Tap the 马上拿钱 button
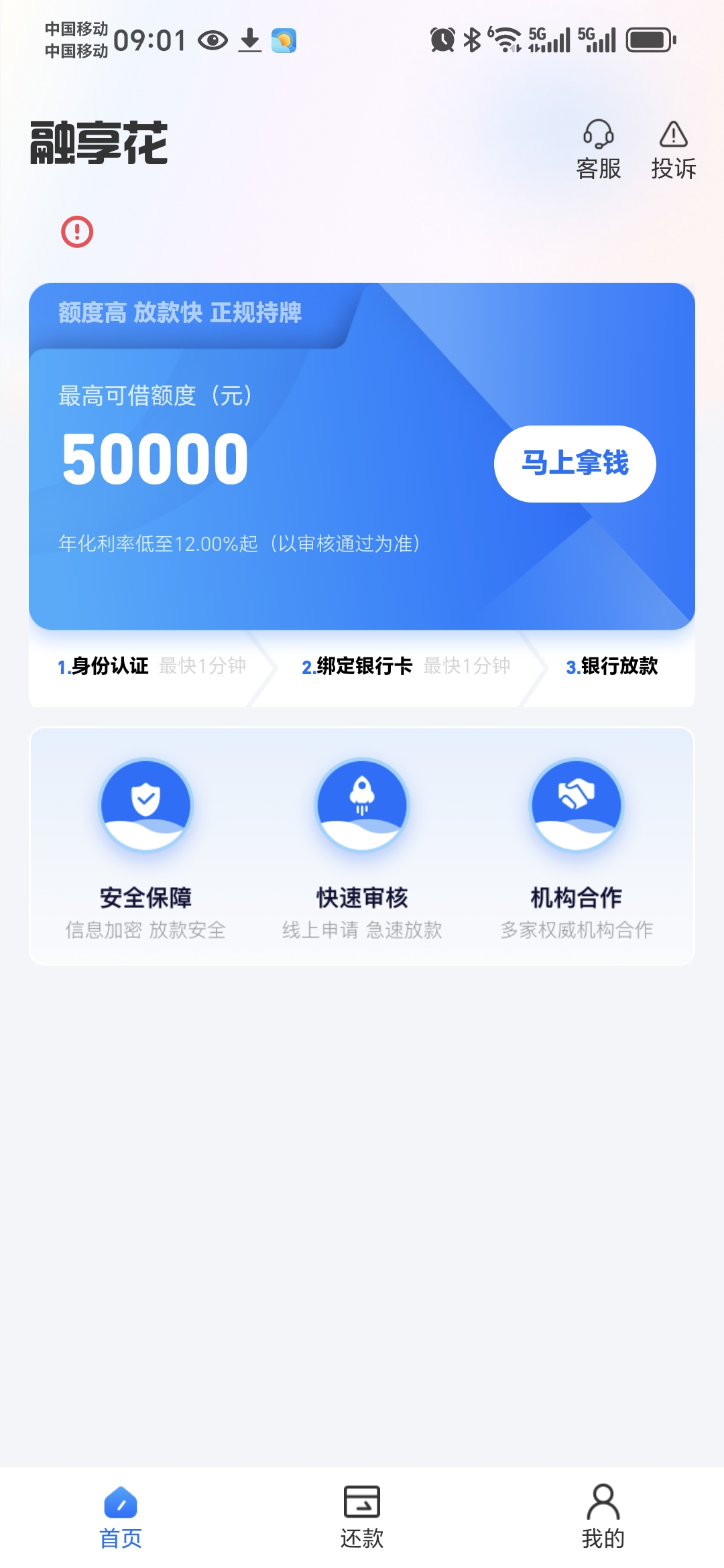The height and width of the screenshot is (1568, 724). (x=575, y=464)
